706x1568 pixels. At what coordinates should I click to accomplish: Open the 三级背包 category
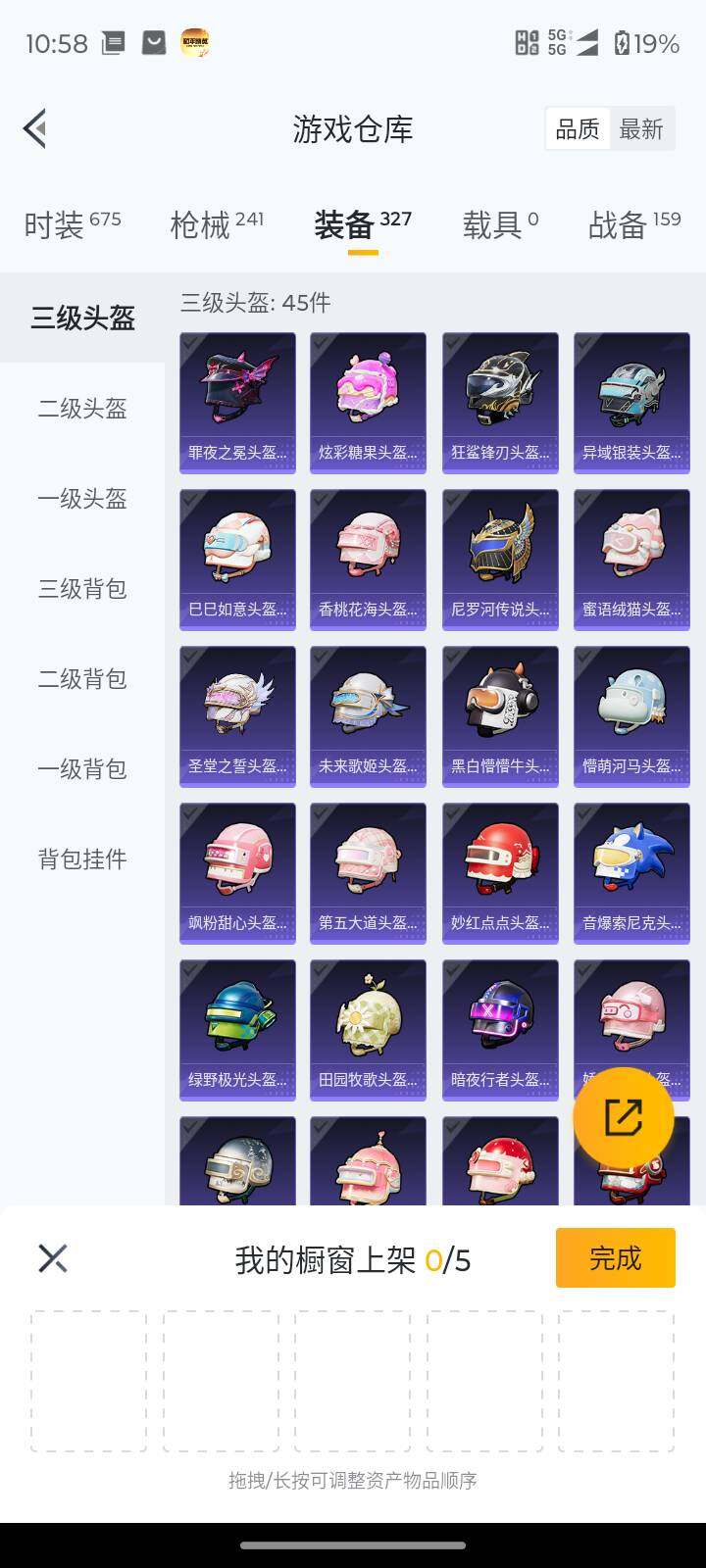[x=82, y=588]
